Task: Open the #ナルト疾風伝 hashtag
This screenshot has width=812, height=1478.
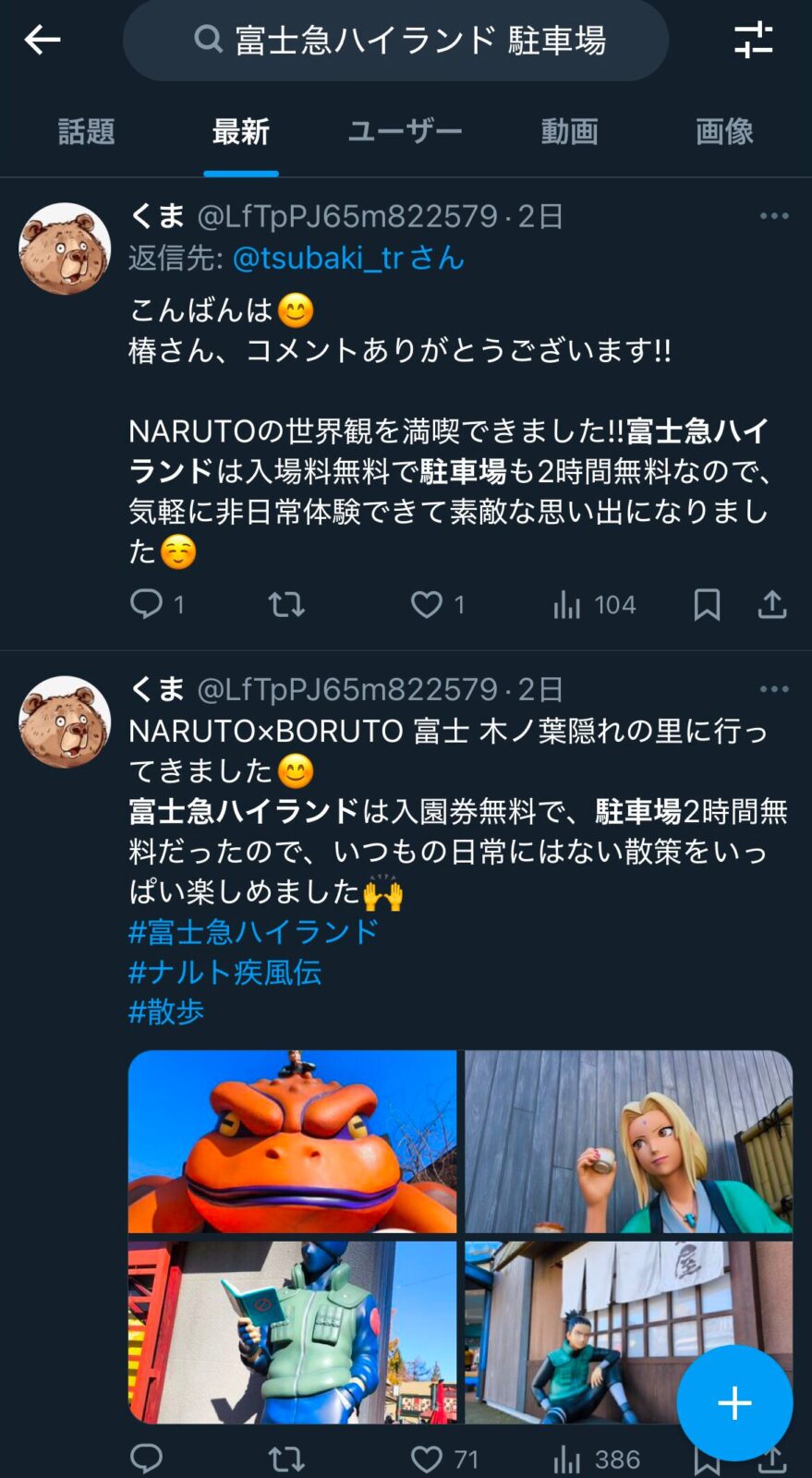Action: pyautogui.click(x=224, y=972)
